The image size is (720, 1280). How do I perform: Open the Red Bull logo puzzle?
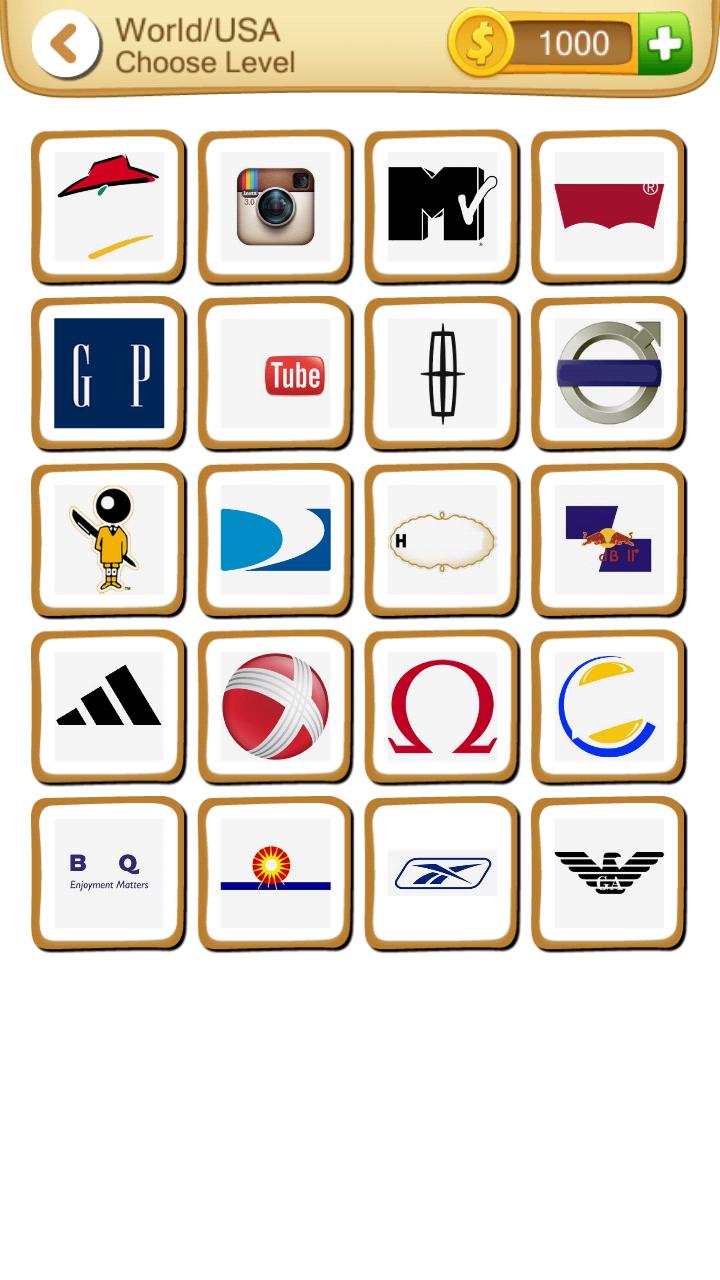point(607,540)
